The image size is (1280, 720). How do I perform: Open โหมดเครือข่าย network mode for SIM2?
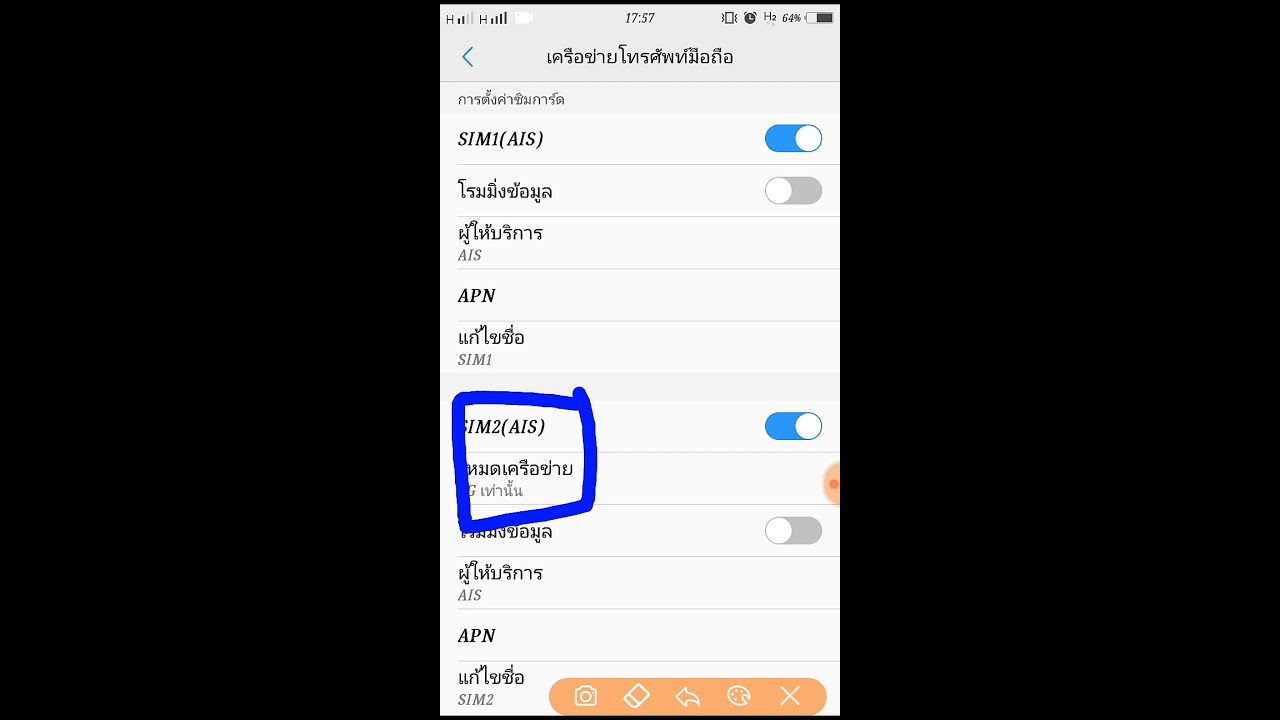coord(640,479)
